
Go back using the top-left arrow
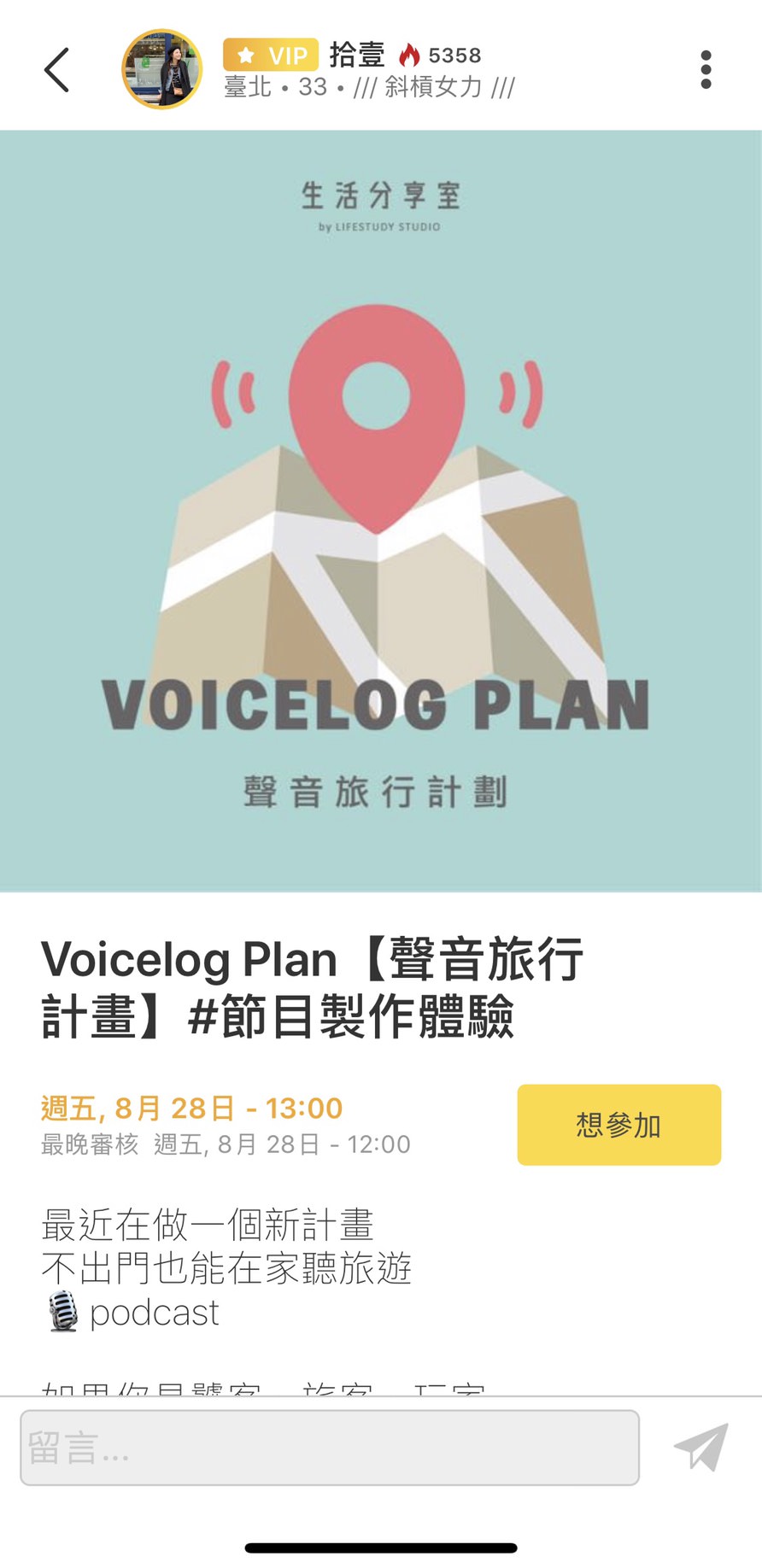click(x=56, y=70)
